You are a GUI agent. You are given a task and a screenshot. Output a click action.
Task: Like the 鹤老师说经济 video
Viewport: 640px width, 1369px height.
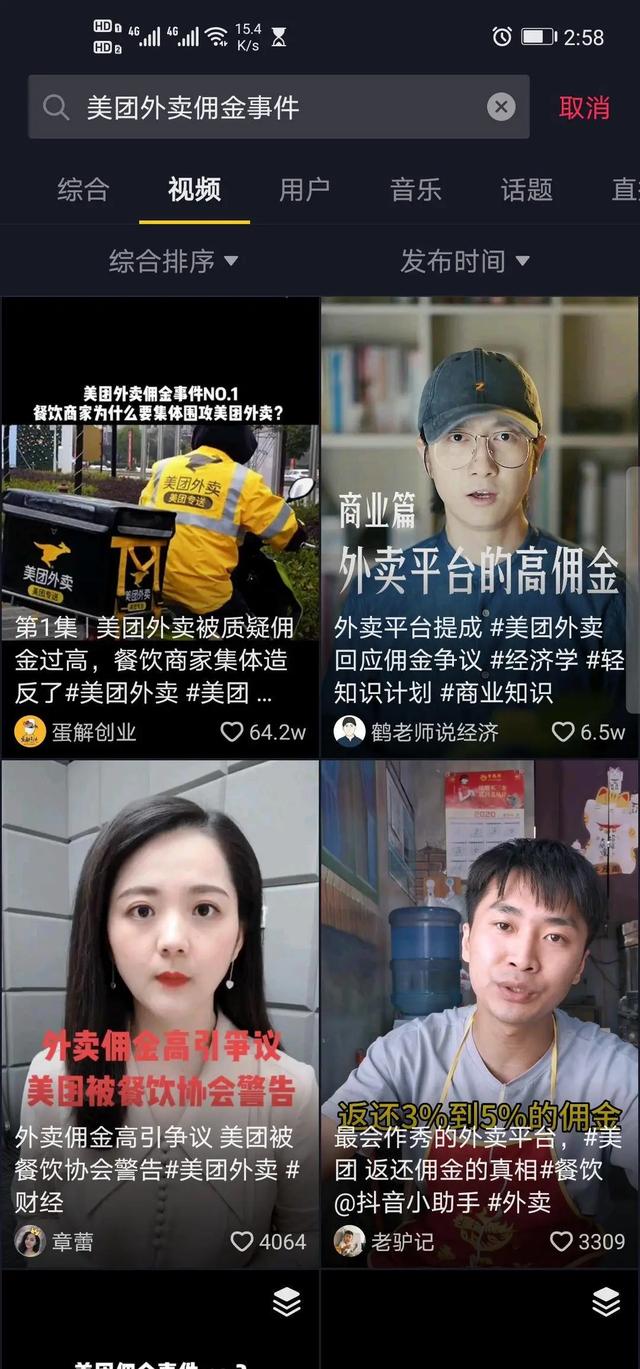563,732
